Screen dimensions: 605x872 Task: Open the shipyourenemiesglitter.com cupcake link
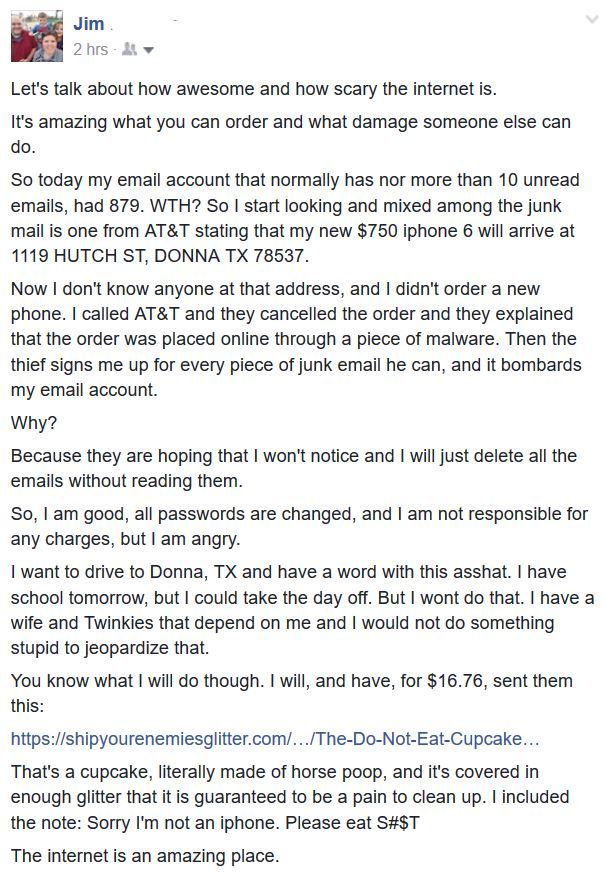tap(276, 741)
